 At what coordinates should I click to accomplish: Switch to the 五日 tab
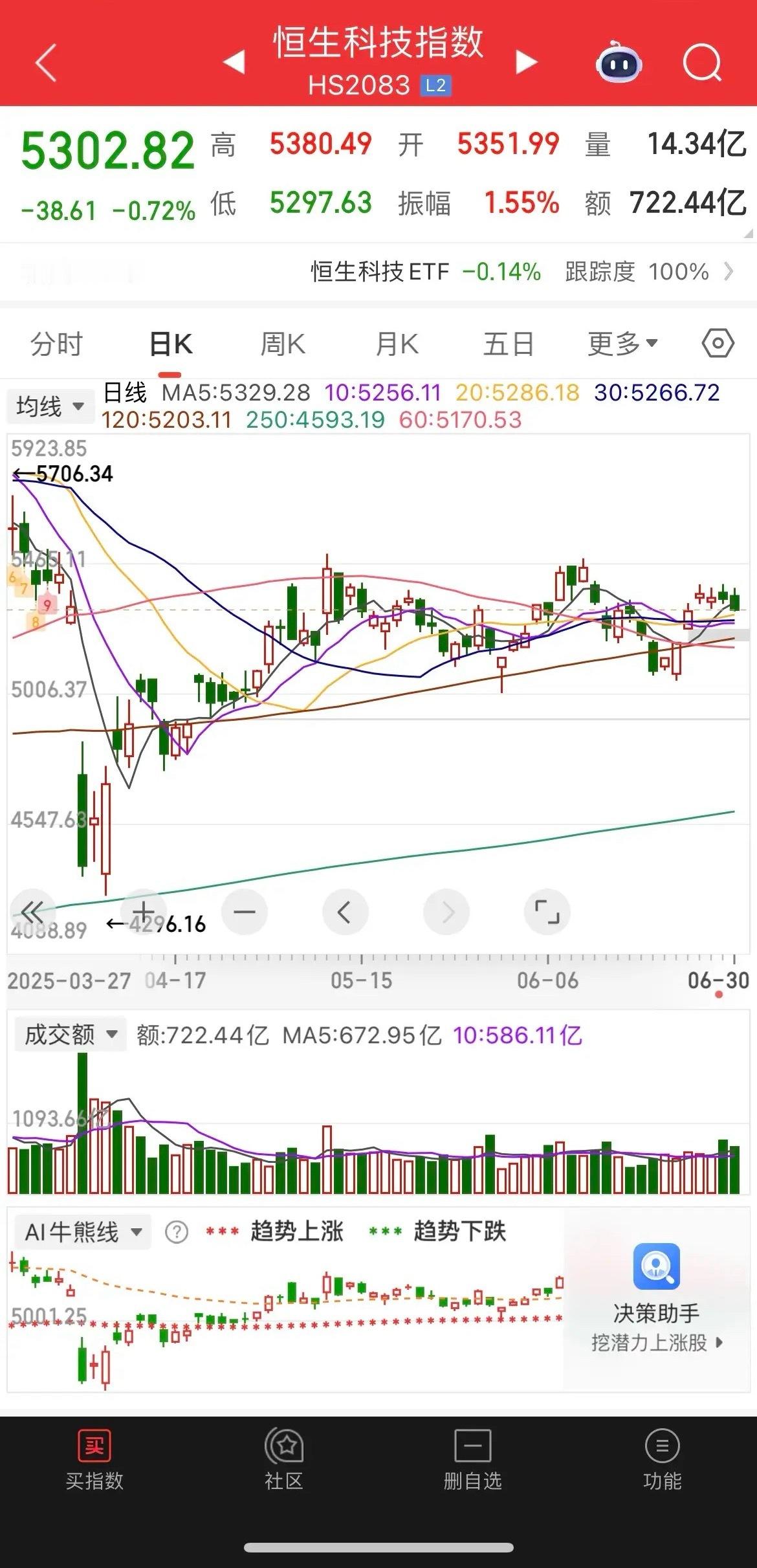tap(509, 344)
